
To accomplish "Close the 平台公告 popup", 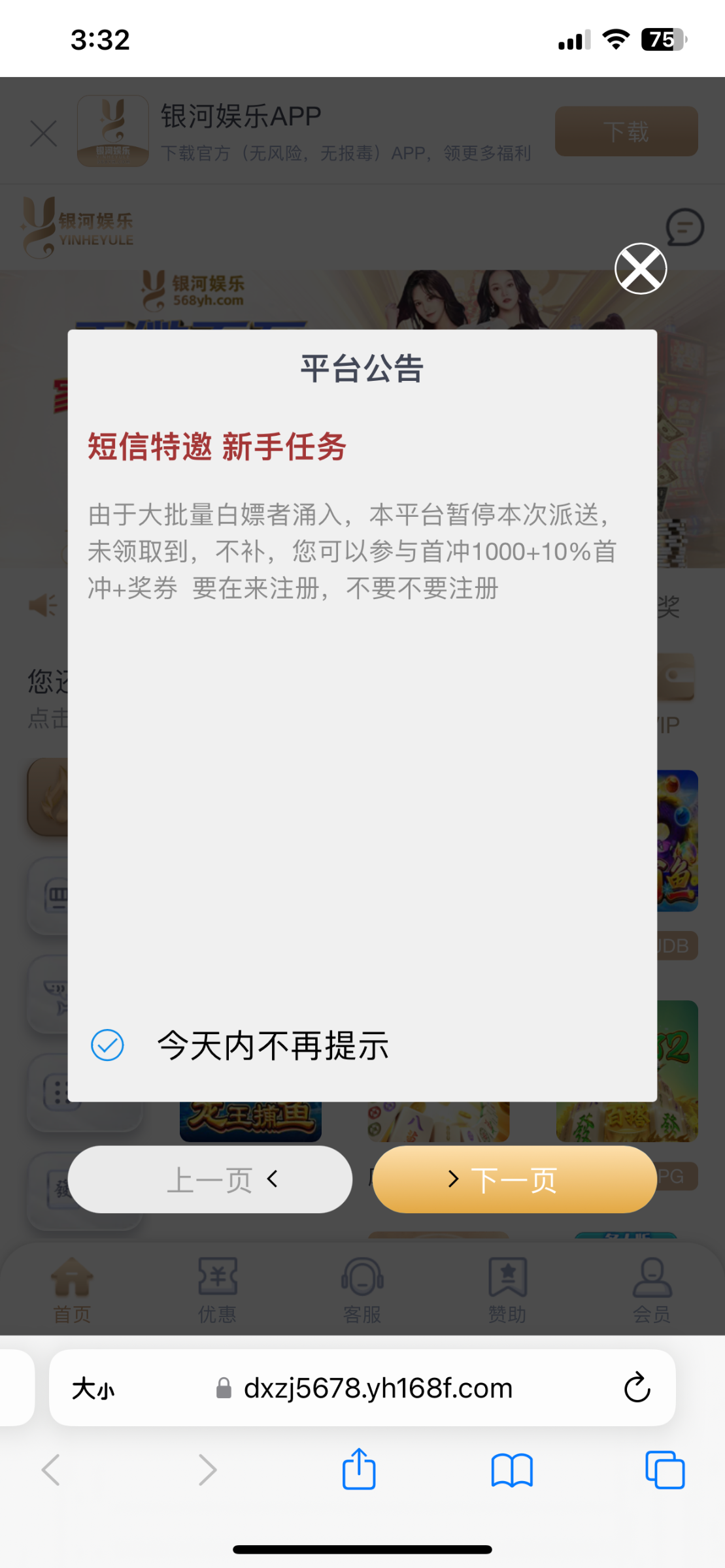I will click(x=640, y=269).
